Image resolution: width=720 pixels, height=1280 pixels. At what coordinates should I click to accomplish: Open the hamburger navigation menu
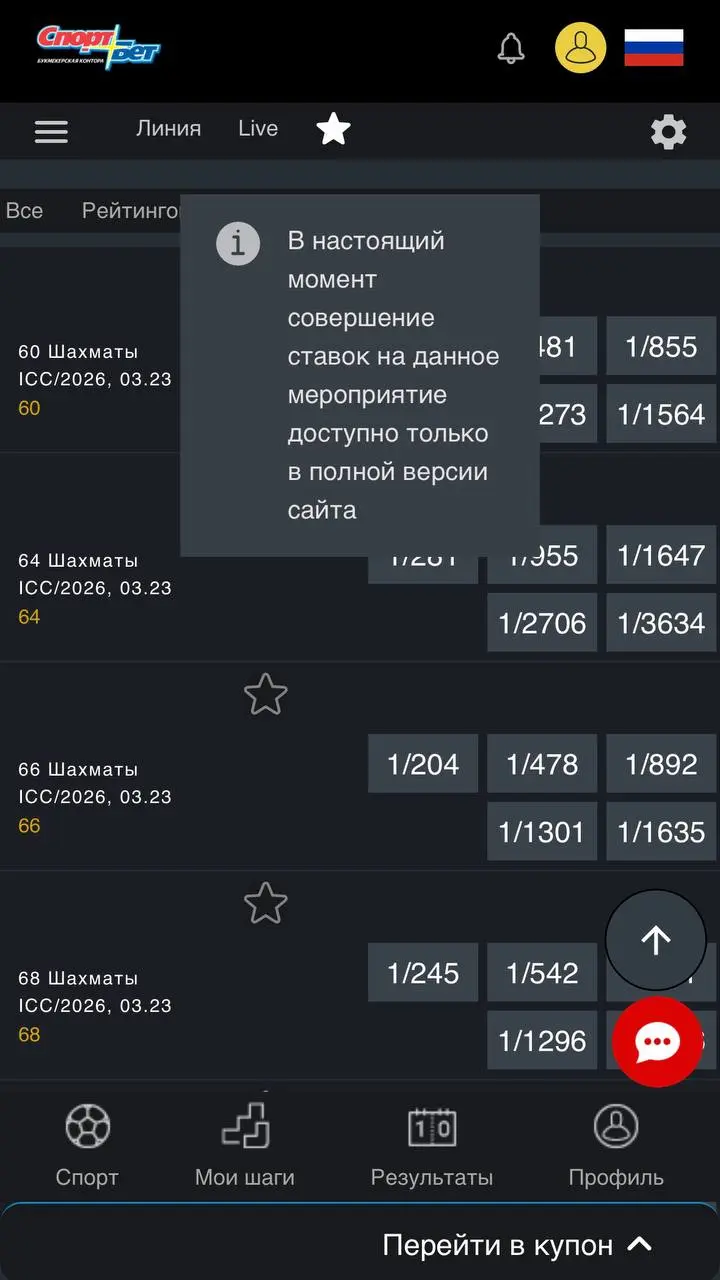pyautogui.click(x=51, y=131)
